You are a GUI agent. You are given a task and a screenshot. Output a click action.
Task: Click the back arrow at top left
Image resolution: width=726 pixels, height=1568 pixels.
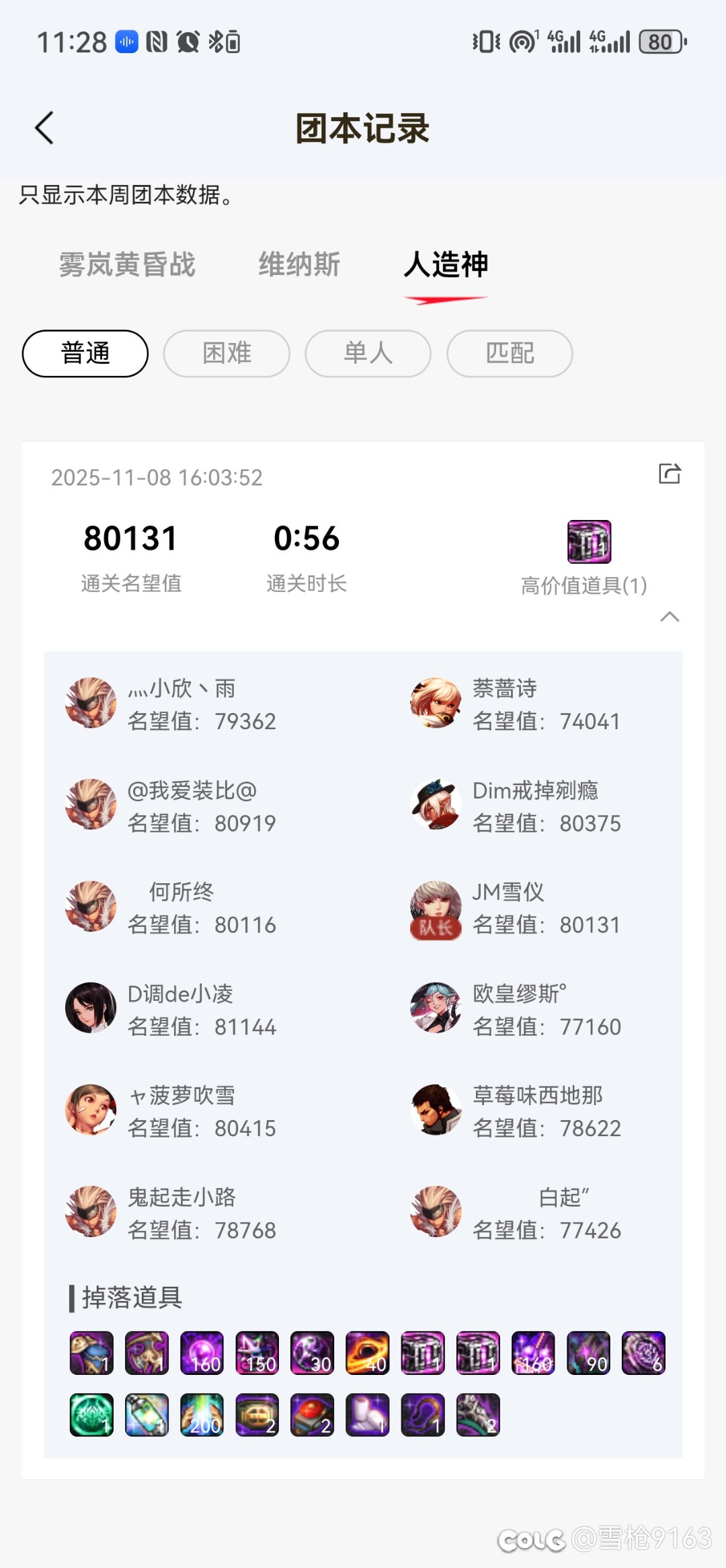tap(44, 127)
